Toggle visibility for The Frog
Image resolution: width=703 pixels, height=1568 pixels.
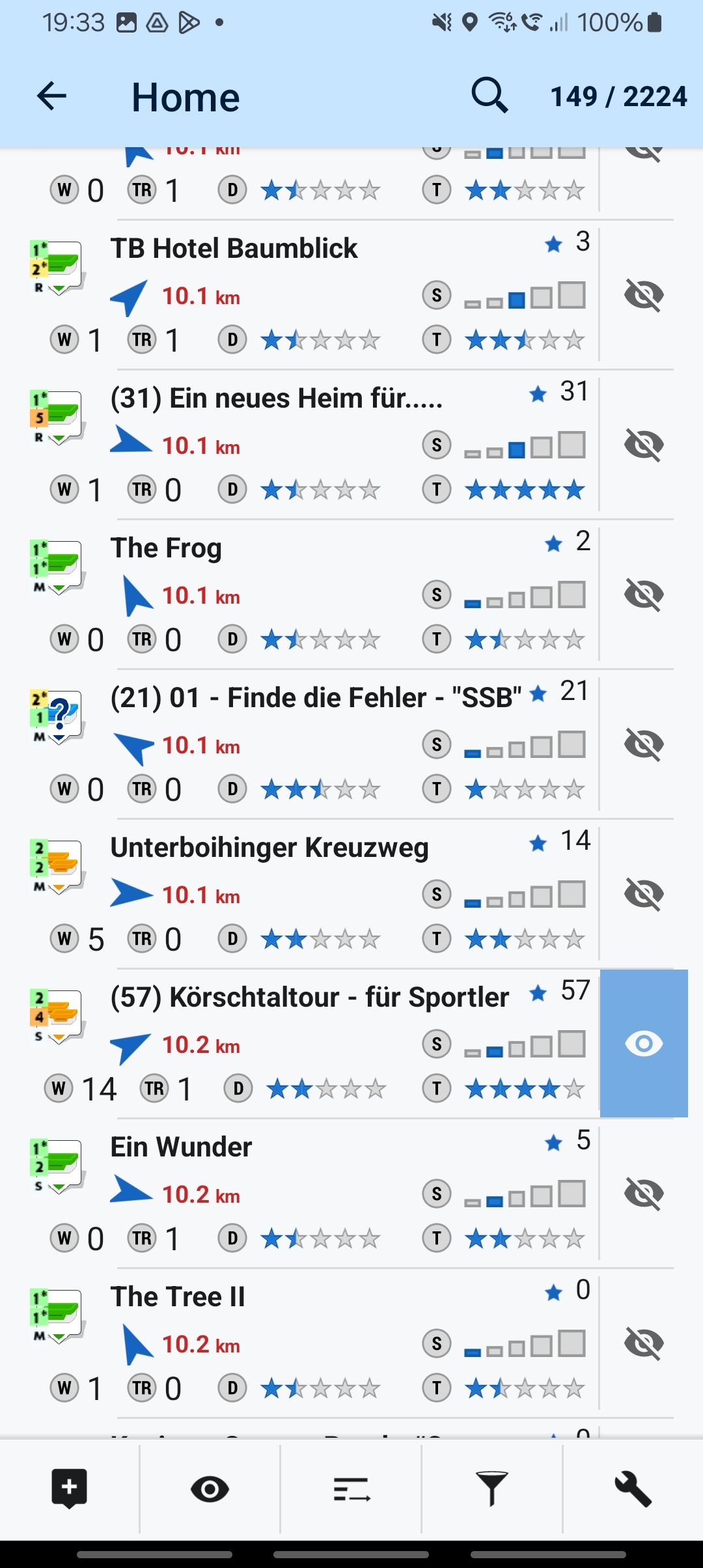644,595
